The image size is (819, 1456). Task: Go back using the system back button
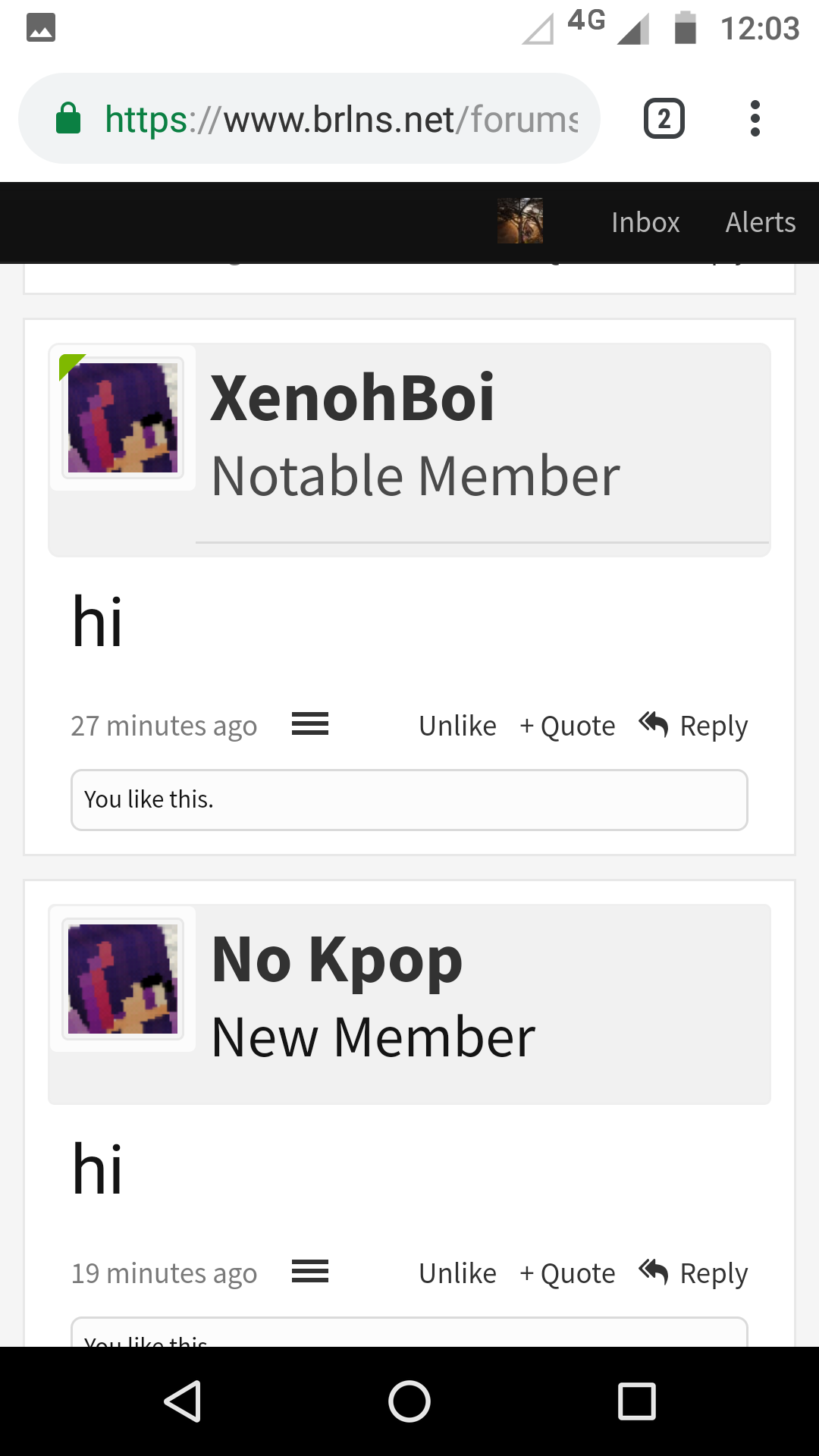[x=182, y=1401]
